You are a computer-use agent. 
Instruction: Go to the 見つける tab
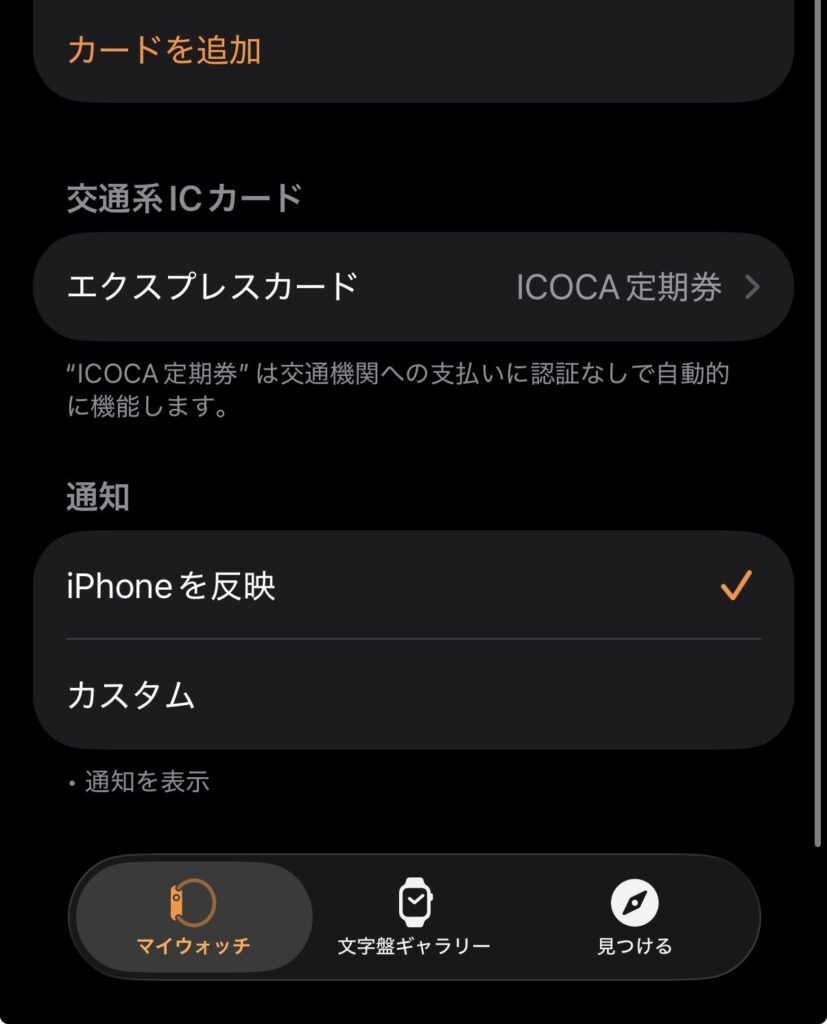634,916
